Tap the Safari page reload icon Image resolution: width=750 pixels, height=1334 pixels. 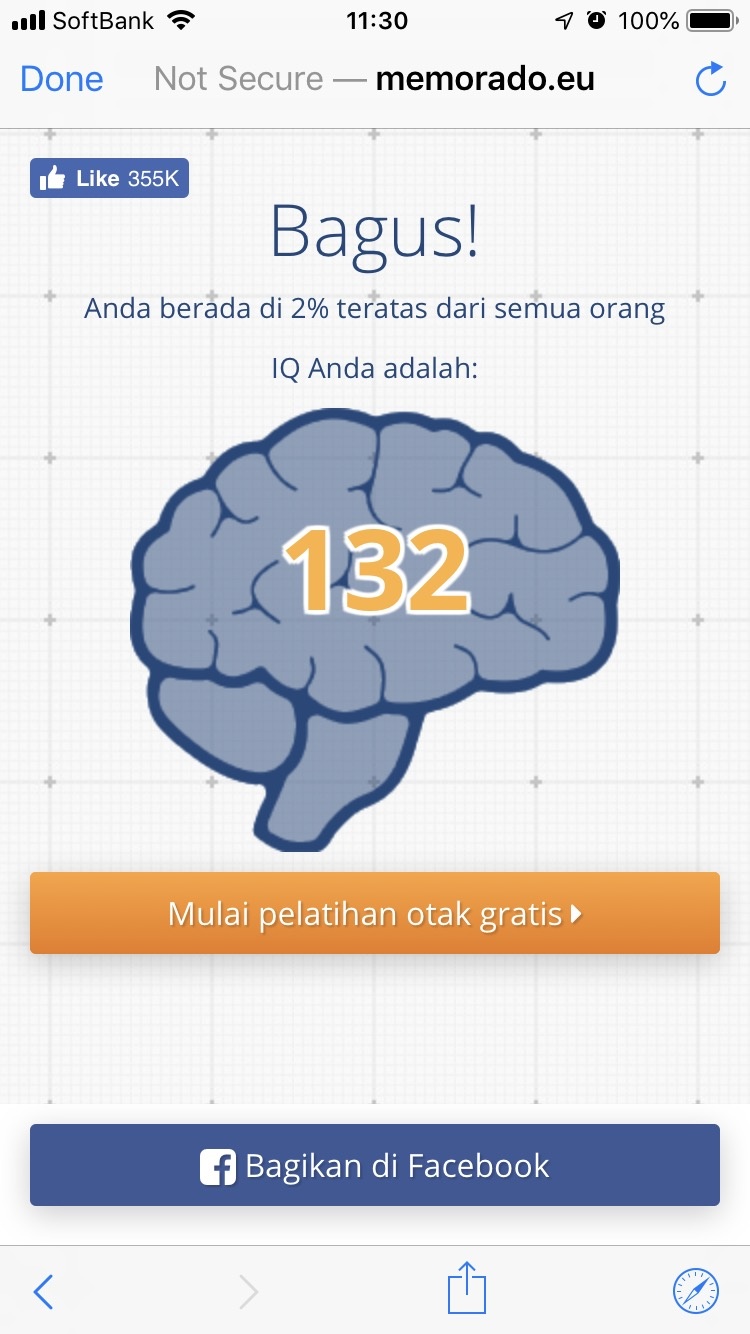tap(710, 78)
